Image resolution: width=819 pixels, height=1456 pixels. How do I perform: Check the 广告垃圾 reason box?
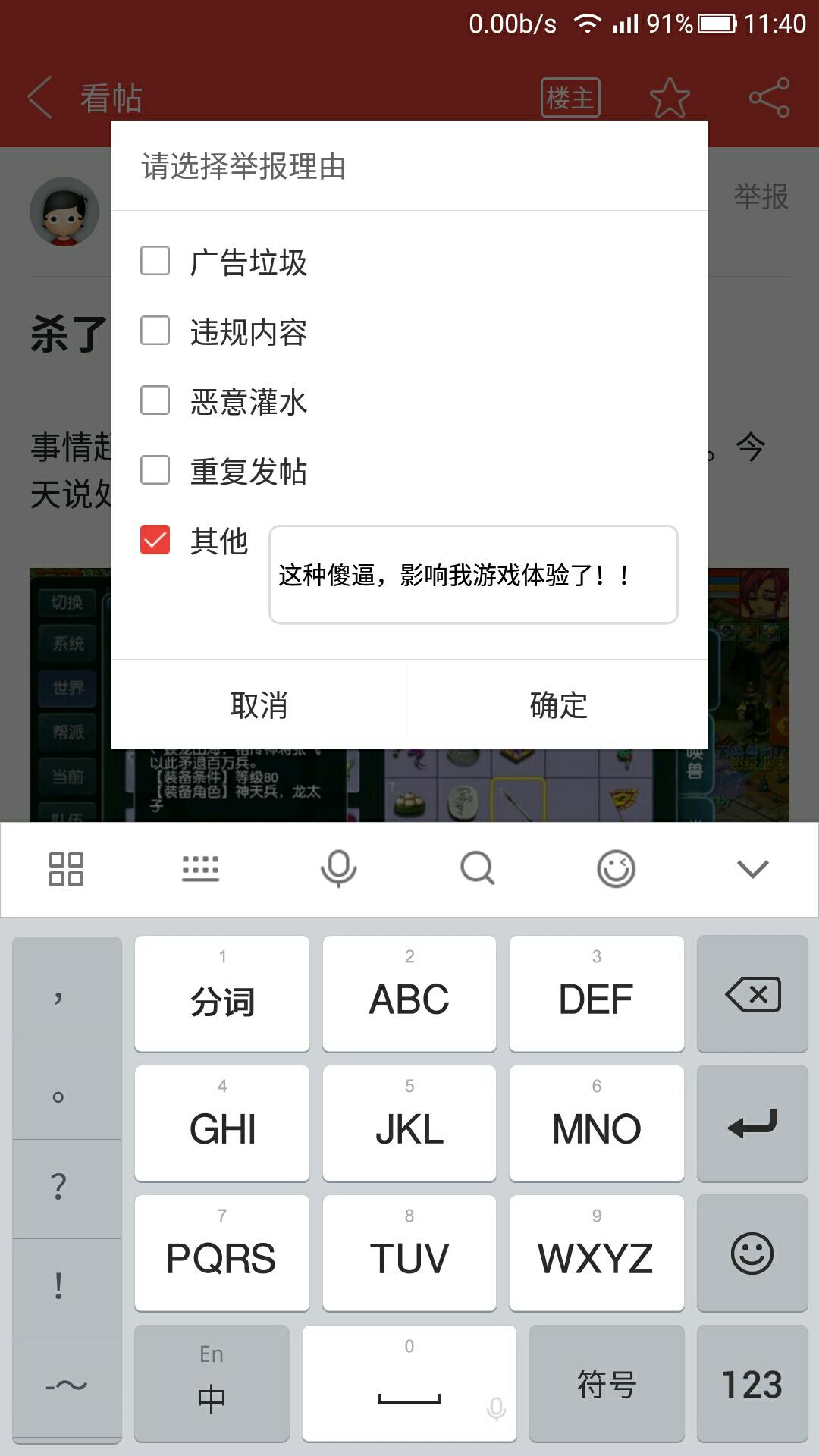pos(155,261)
